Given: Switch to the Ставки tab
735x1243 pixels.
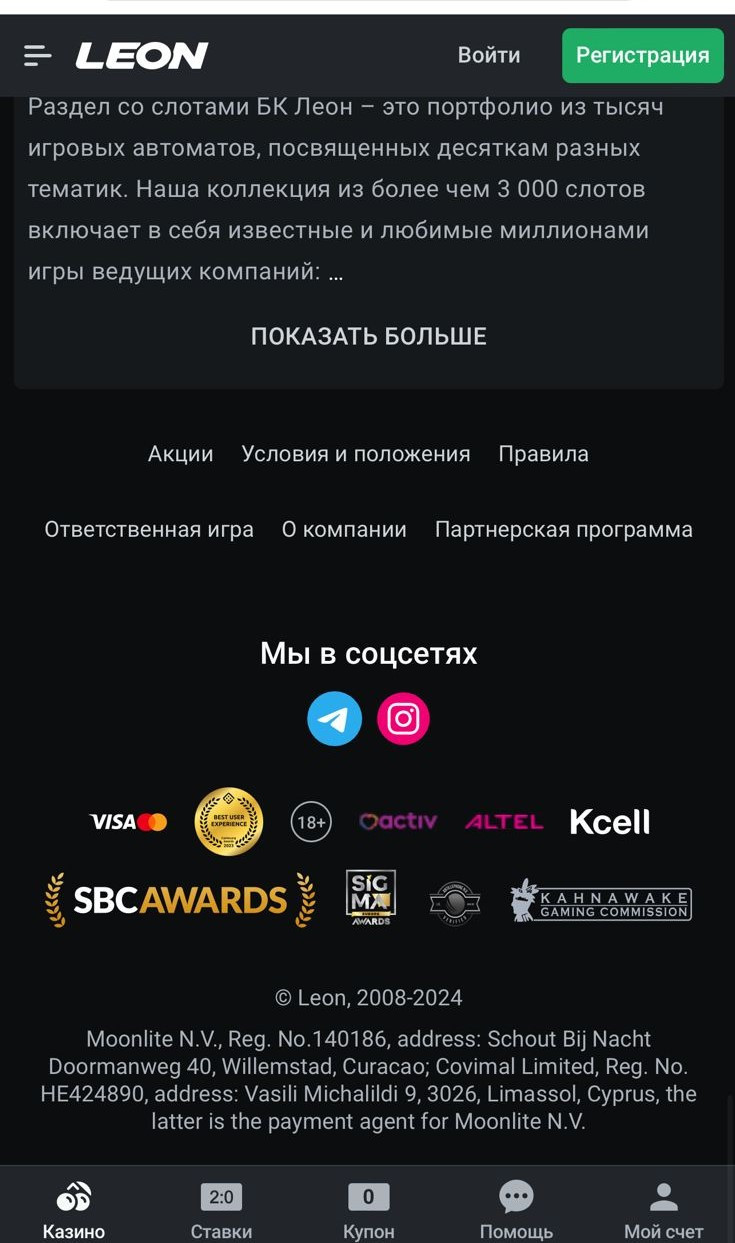Looking at the screenshot, I should tap(221, 1208).
